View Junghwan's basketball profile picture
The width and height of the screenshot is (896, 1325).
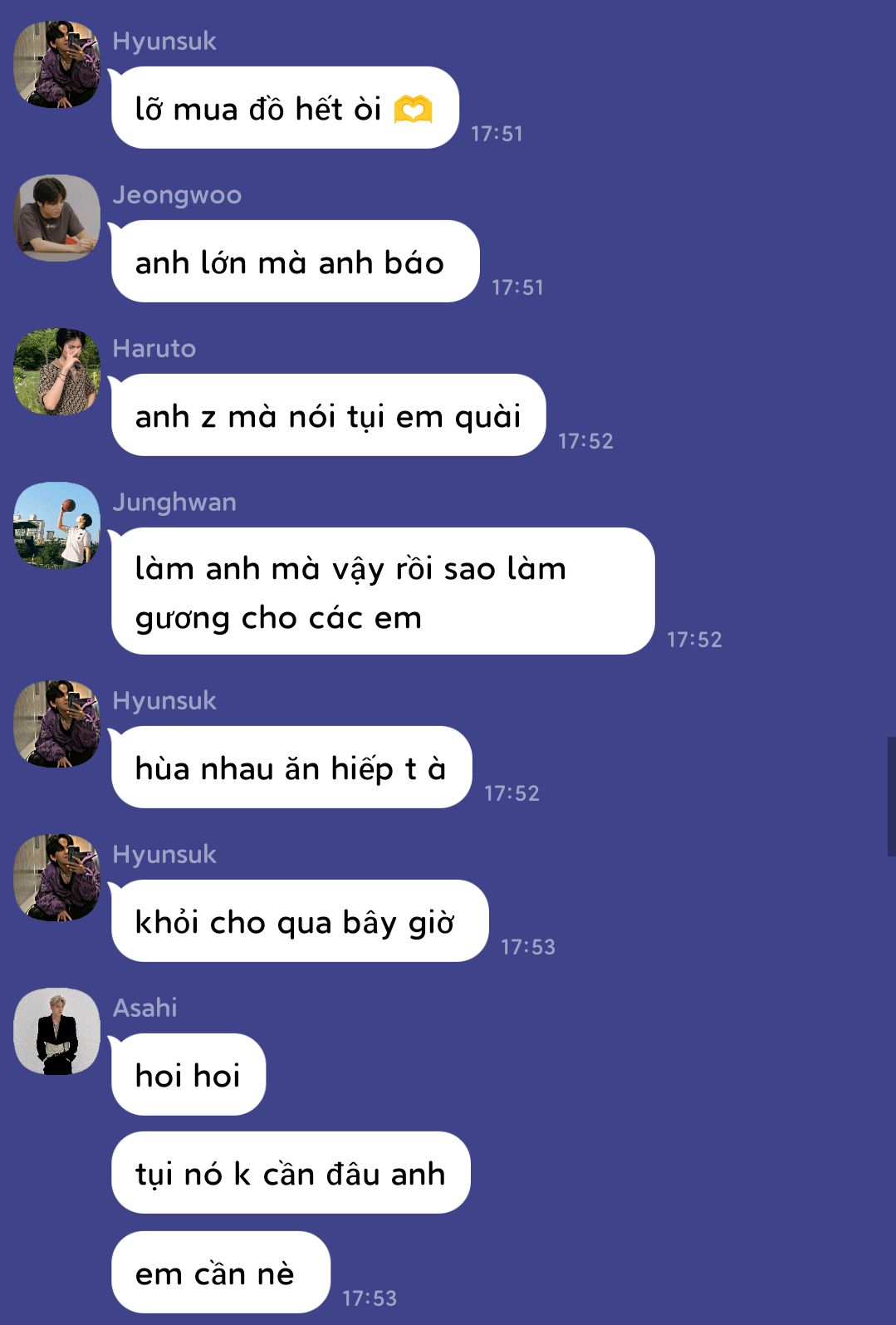(x=57, y=525)
